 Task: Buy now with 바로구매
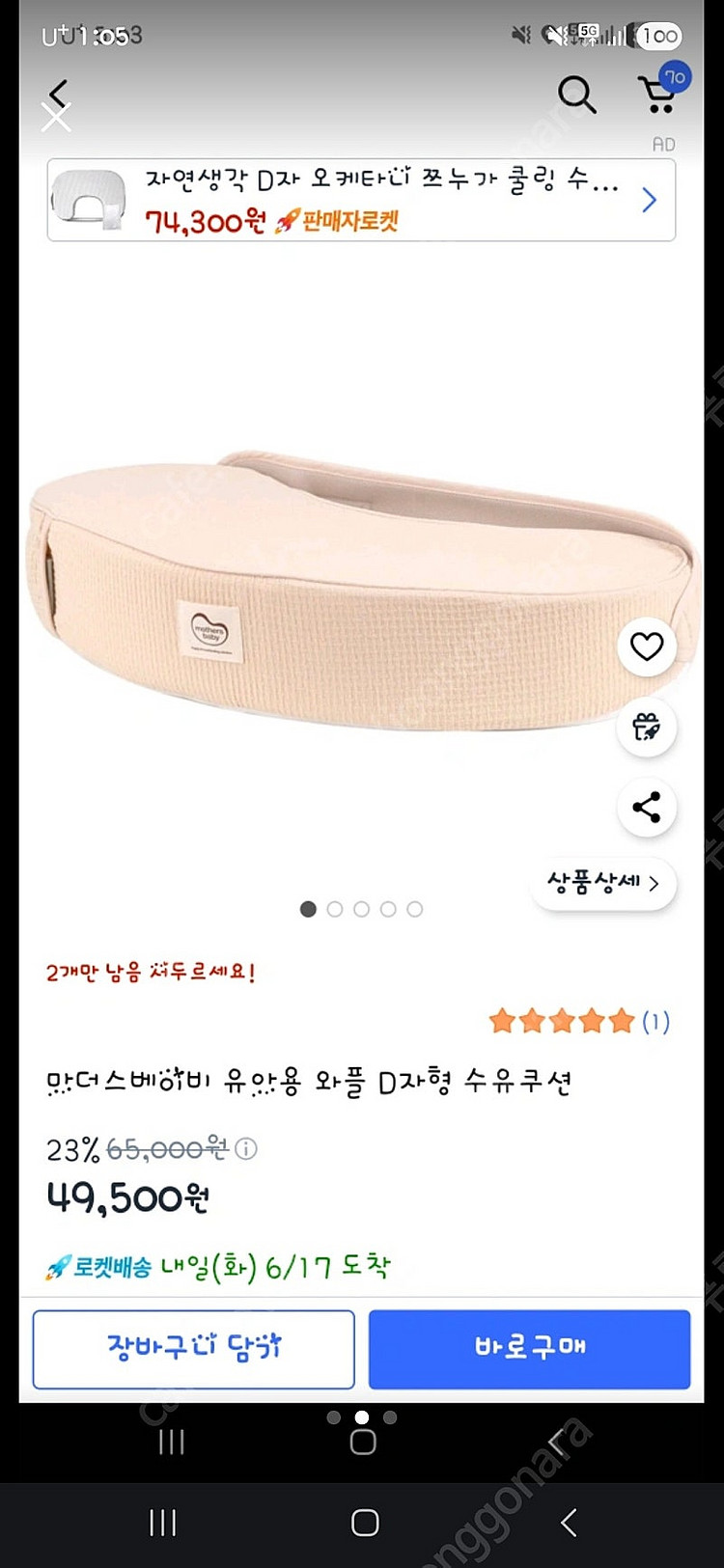(529, 1348)
